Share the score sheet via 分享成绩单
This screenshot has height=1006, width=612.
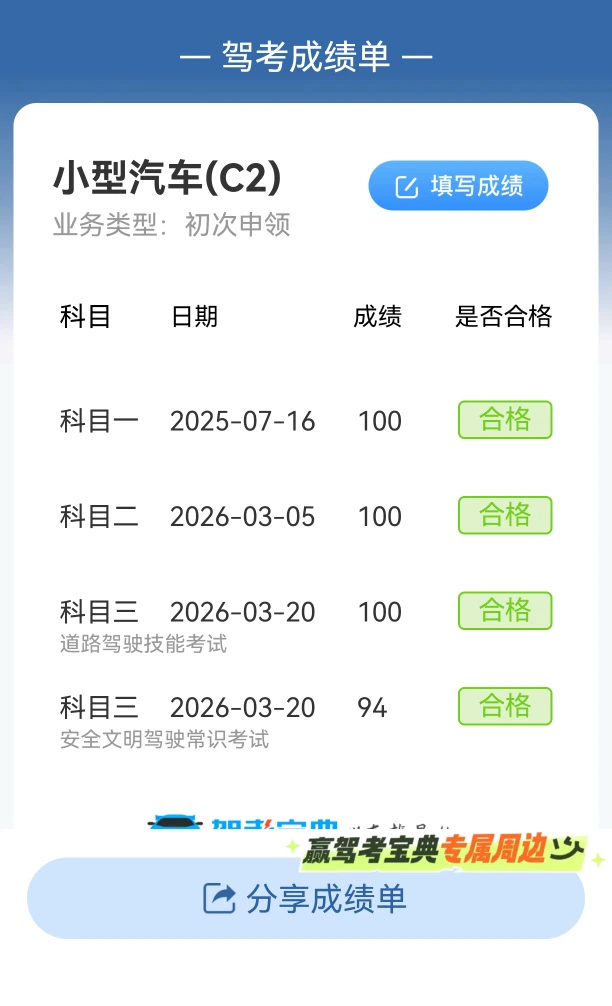[306, 898]
